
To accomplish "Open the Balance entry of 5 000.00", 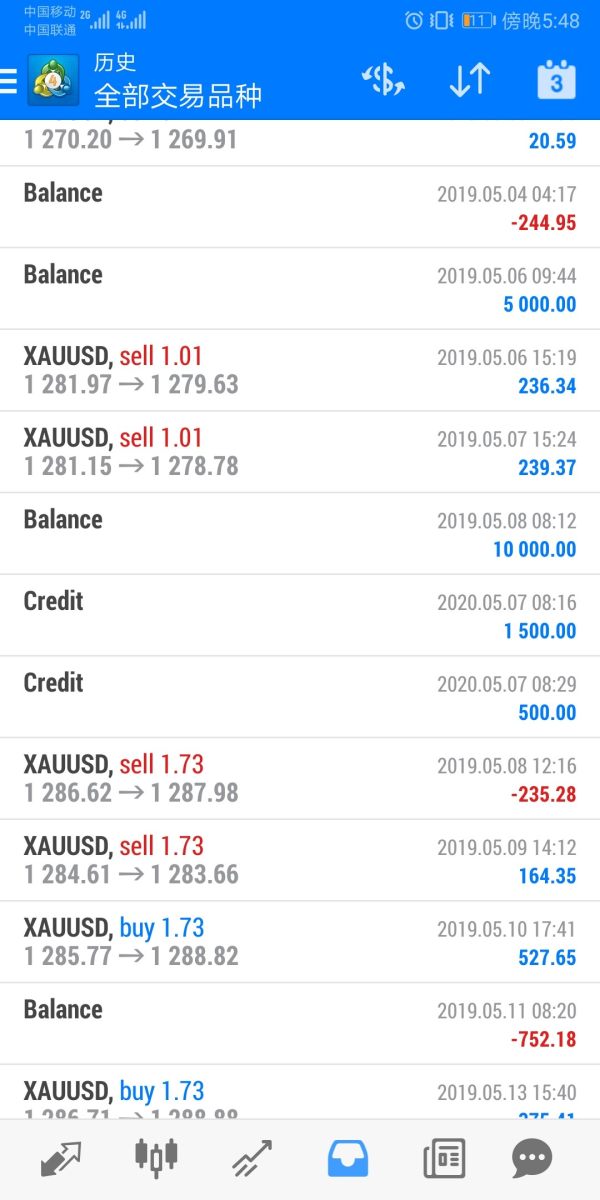I will point(300,289).
